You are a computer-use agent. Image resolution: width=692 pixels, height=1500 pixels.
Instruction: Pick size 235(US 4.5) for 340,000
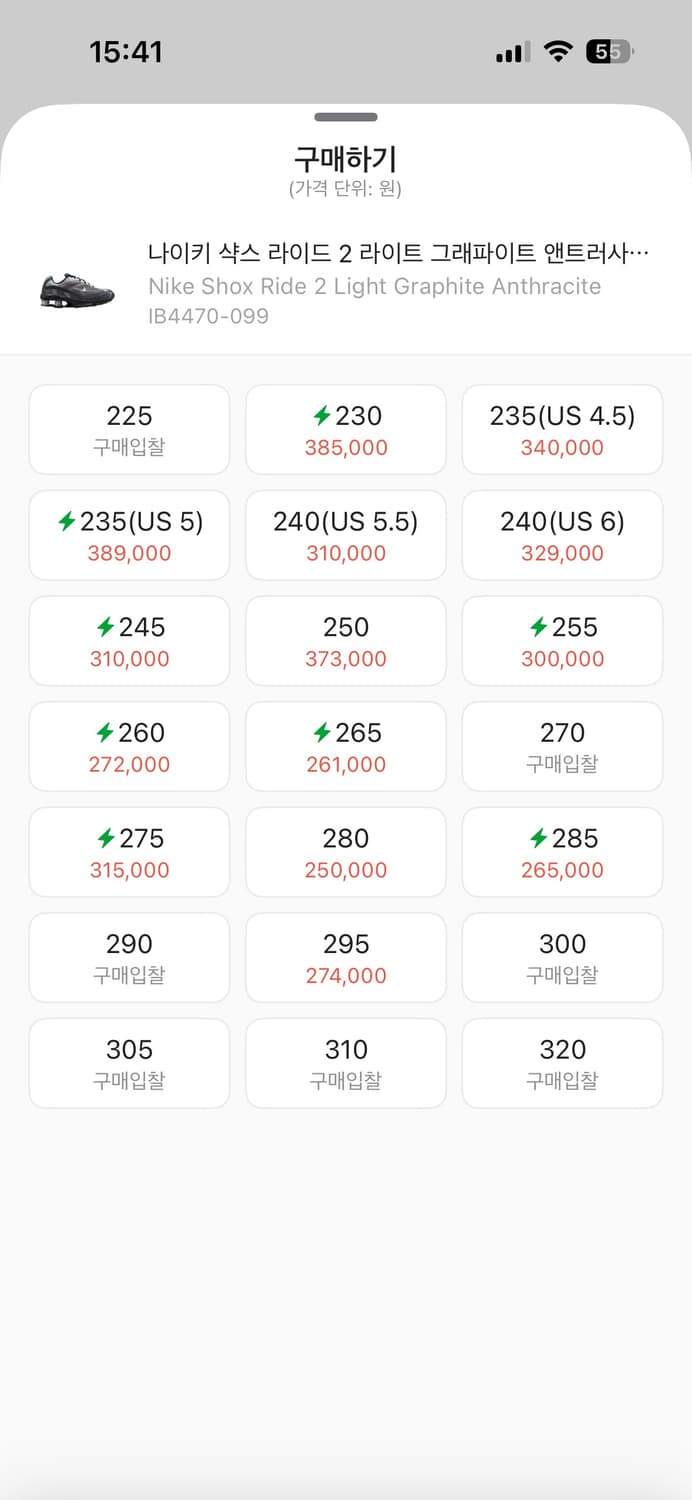pyautogui.click(x=562, y=430)
